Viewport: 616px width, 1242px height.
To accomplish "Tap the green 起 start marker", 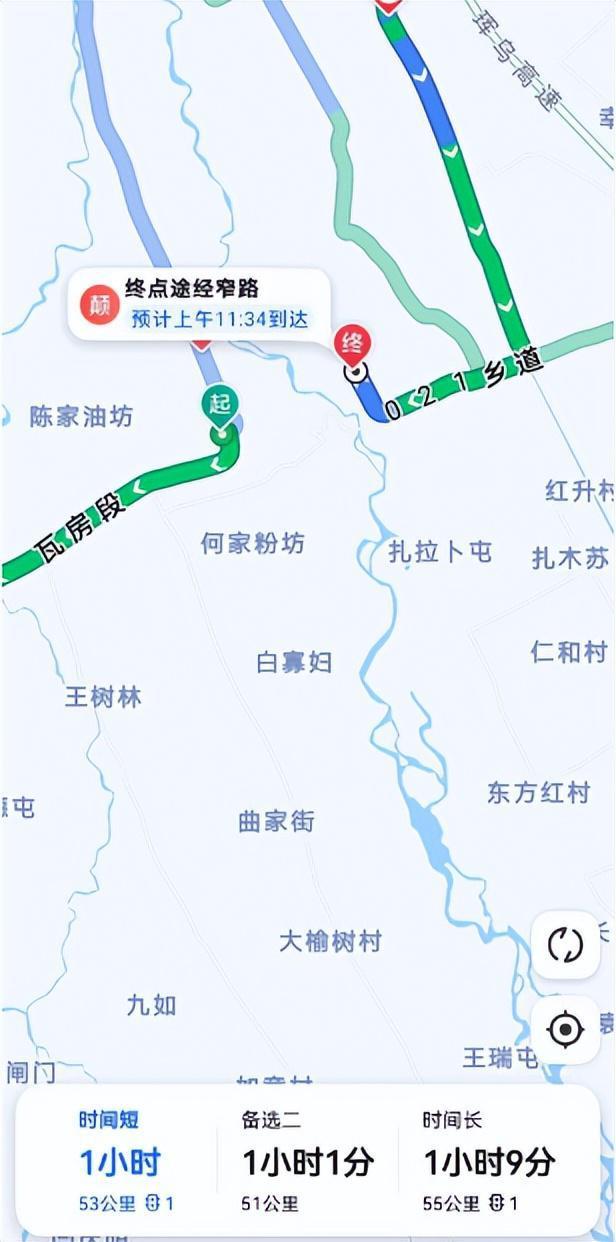I will pyautogui.click(x=221, y=408).
